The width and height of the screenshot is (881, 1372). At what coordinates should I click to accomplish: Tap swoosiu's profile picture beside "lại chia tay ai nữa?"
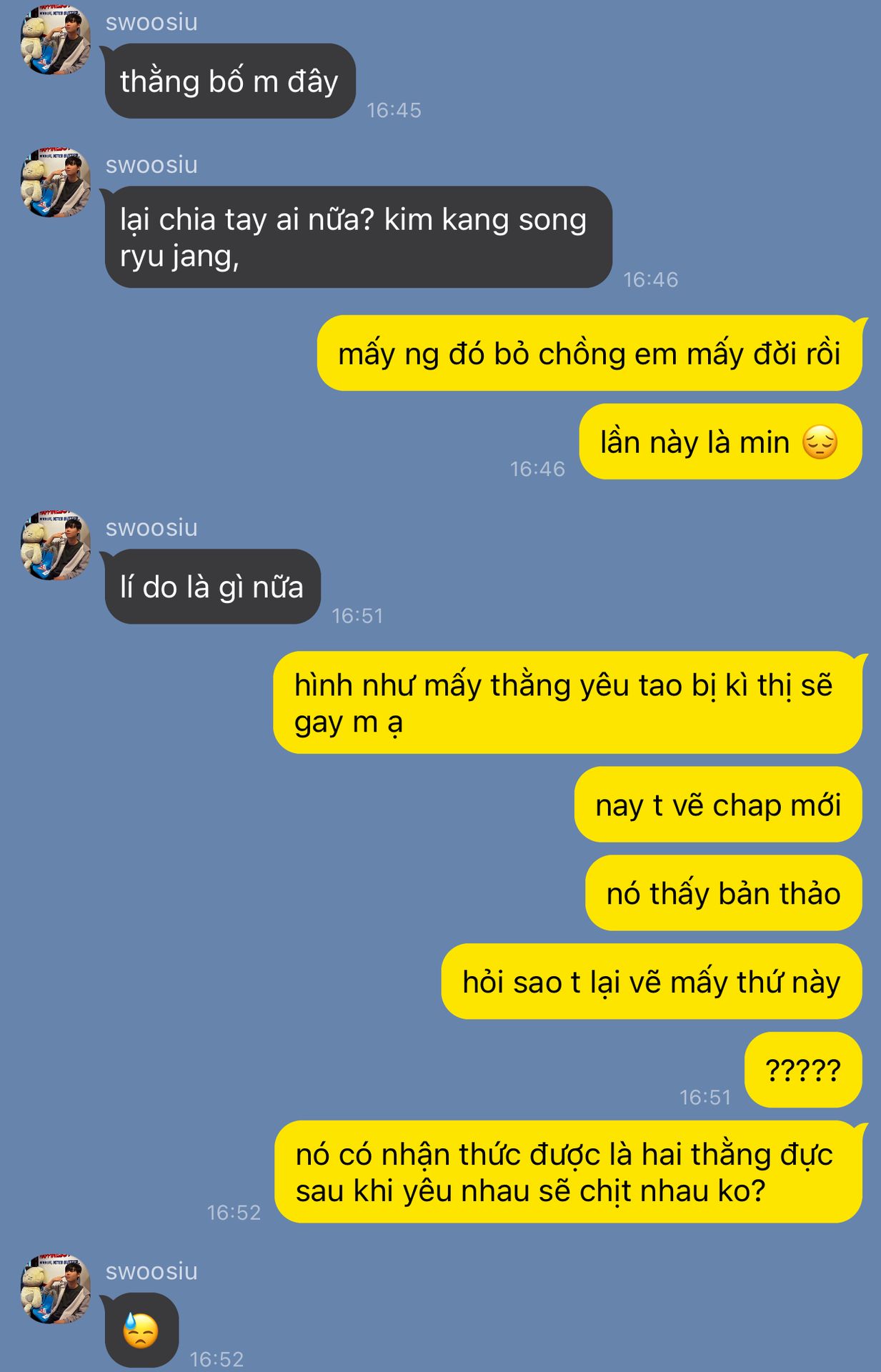pos(55,183)
